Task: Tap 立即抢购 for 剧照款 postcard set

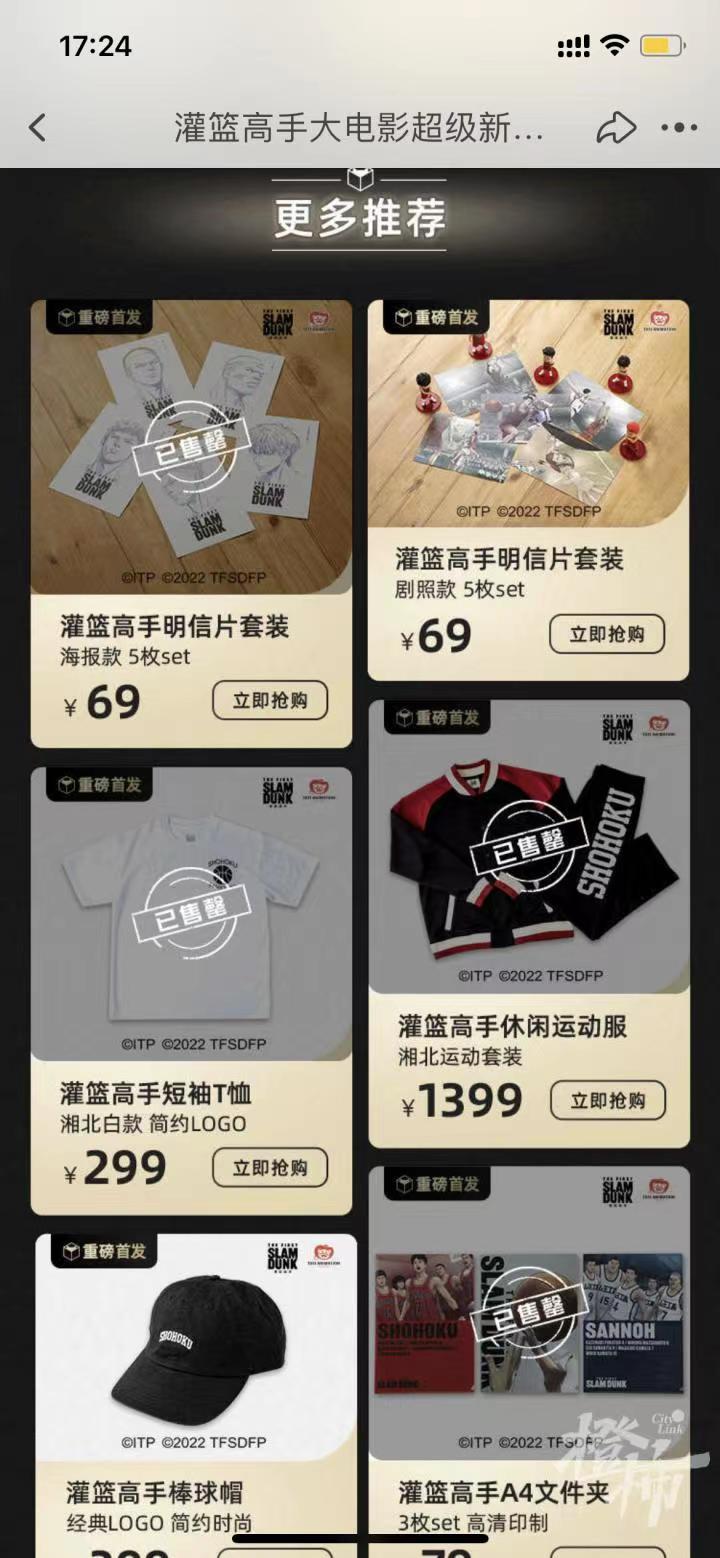Action: click(607, 634)
